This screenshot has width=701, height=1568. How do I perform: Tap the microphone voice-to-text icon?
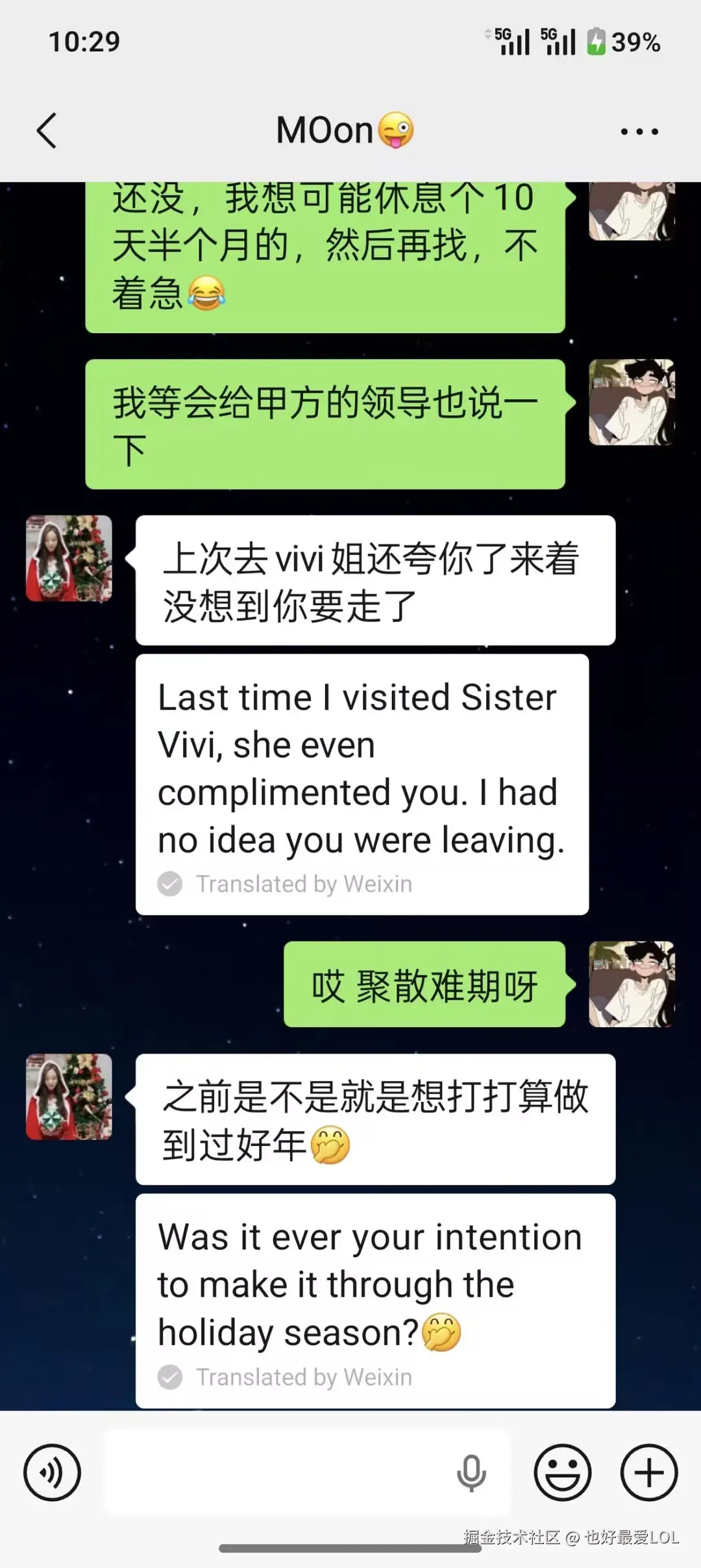471,1472
